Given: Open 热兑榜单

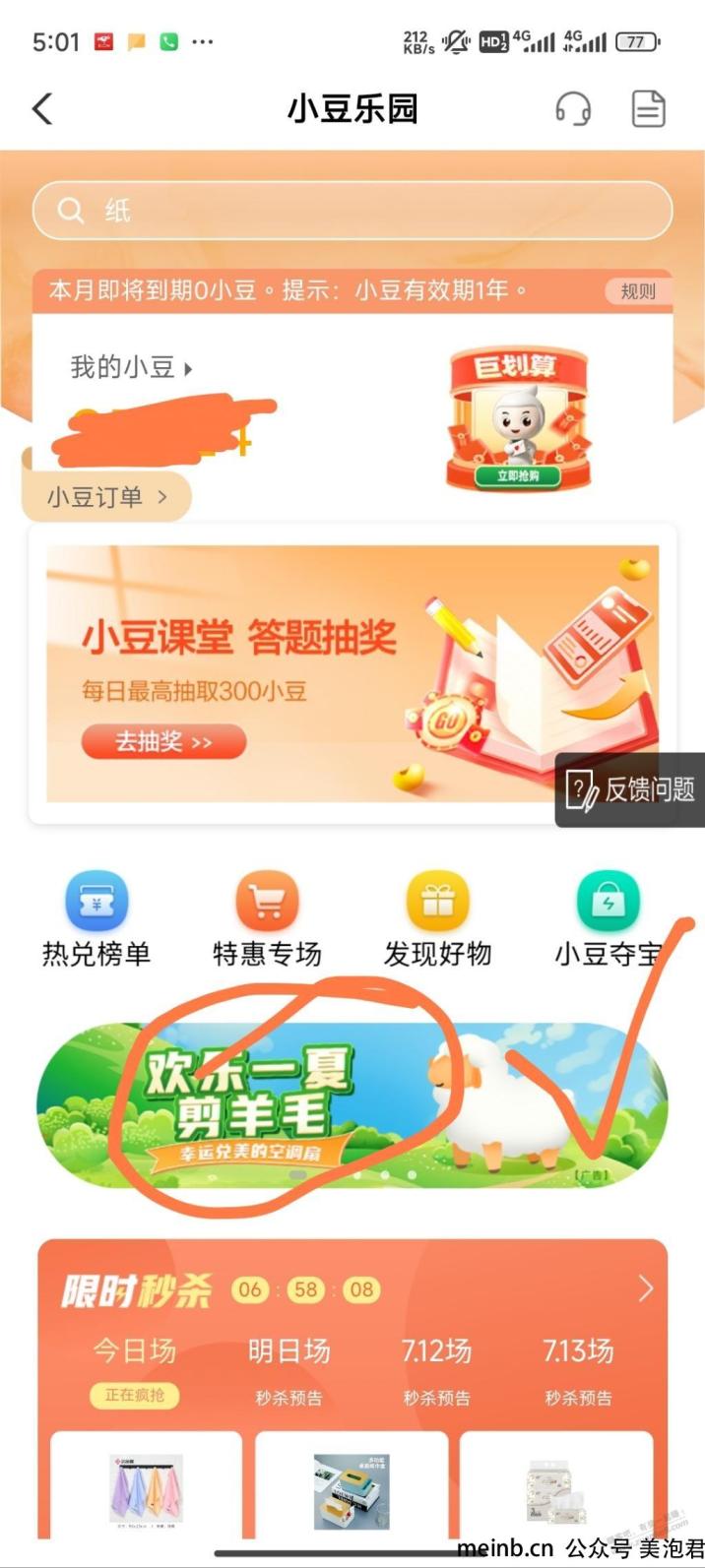Looking at the screenshot, I should [96, 920].
